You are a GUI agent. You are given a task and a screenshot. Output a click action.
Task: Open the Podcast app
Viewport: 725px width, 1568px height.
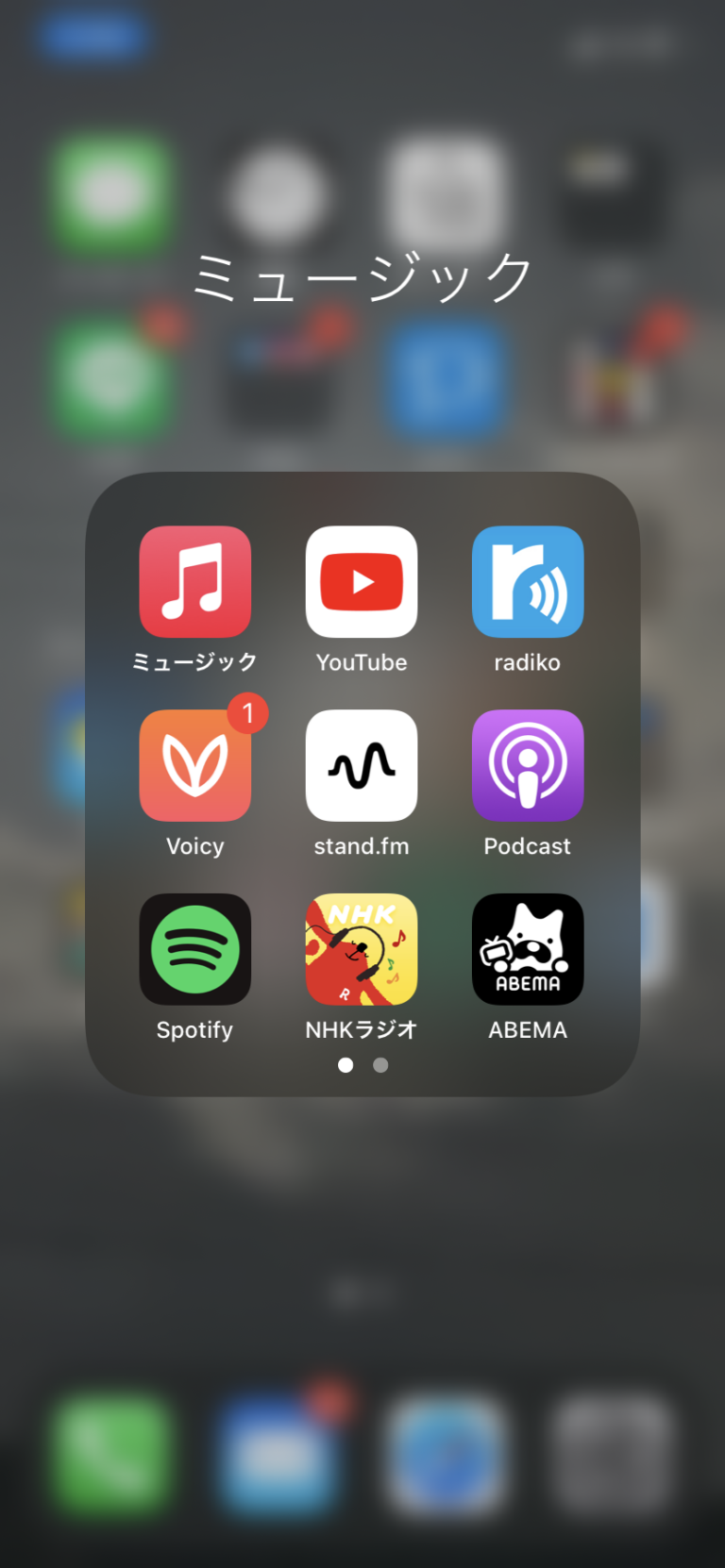(x=528, y=765)
